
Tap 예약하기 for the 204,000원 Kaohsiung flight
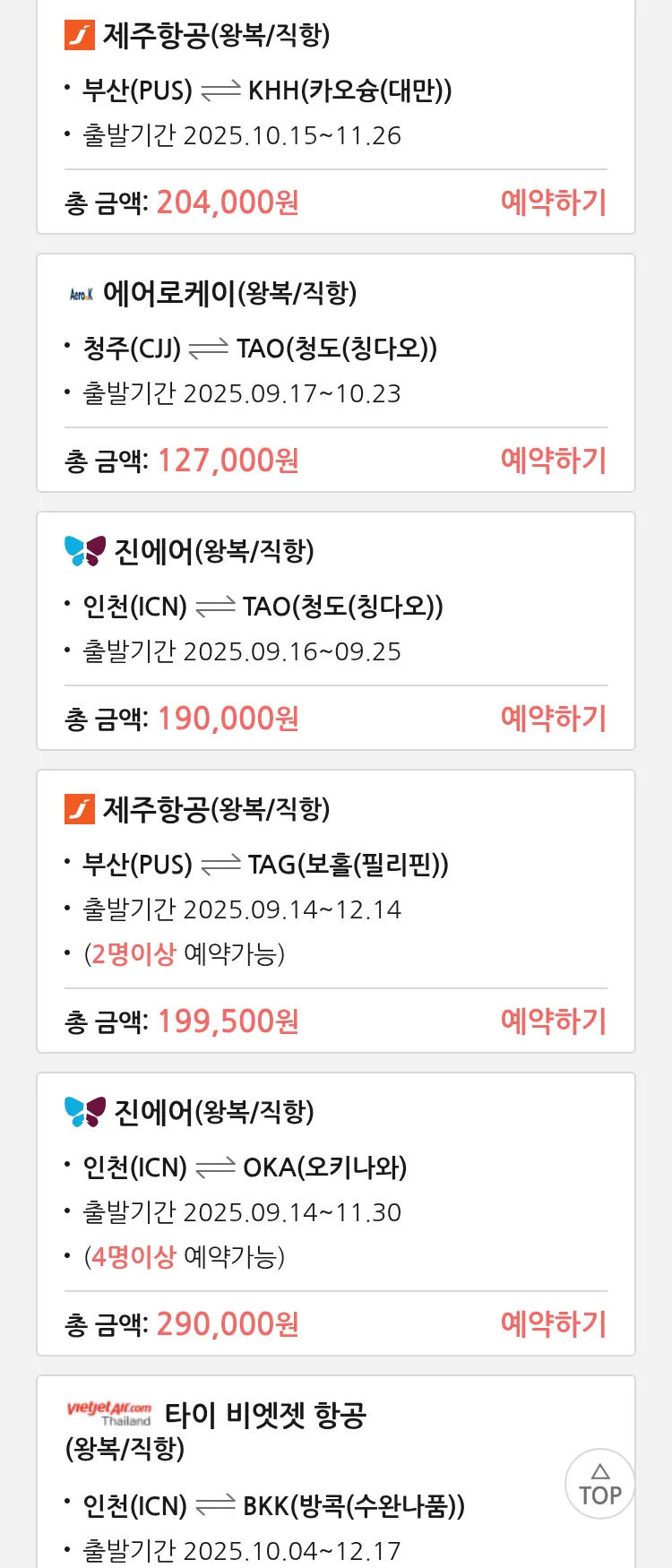pos(553,202)
